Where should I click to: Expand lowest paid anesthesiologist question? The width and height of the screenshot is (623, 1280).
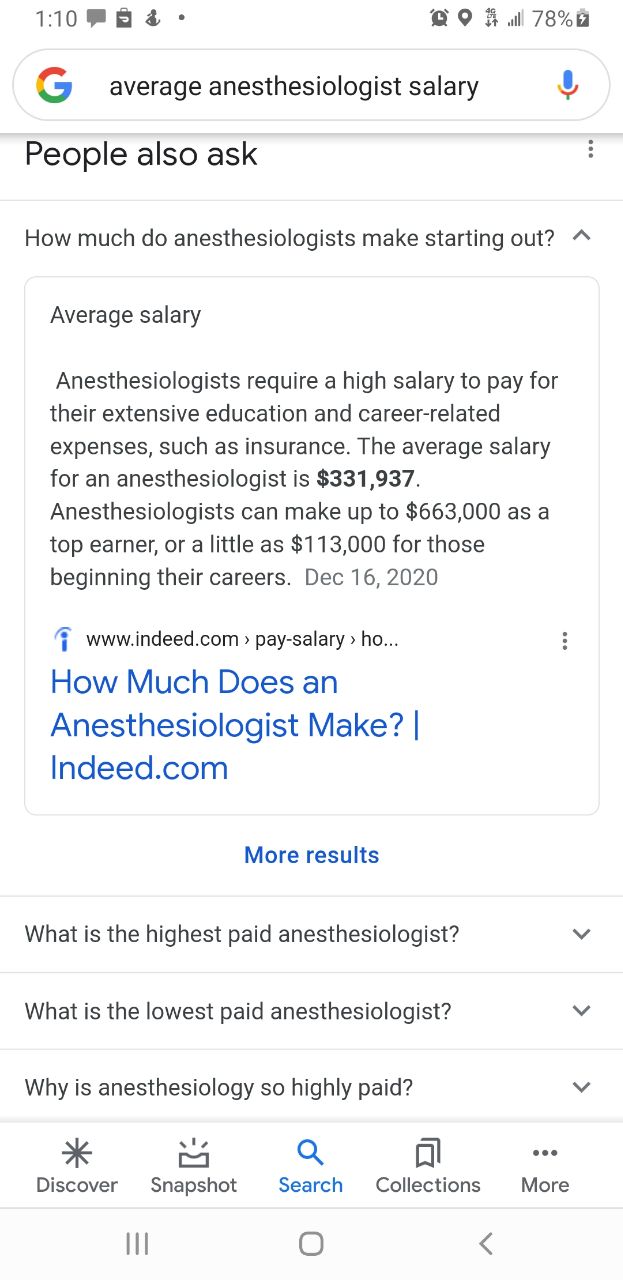[311, 1011]
